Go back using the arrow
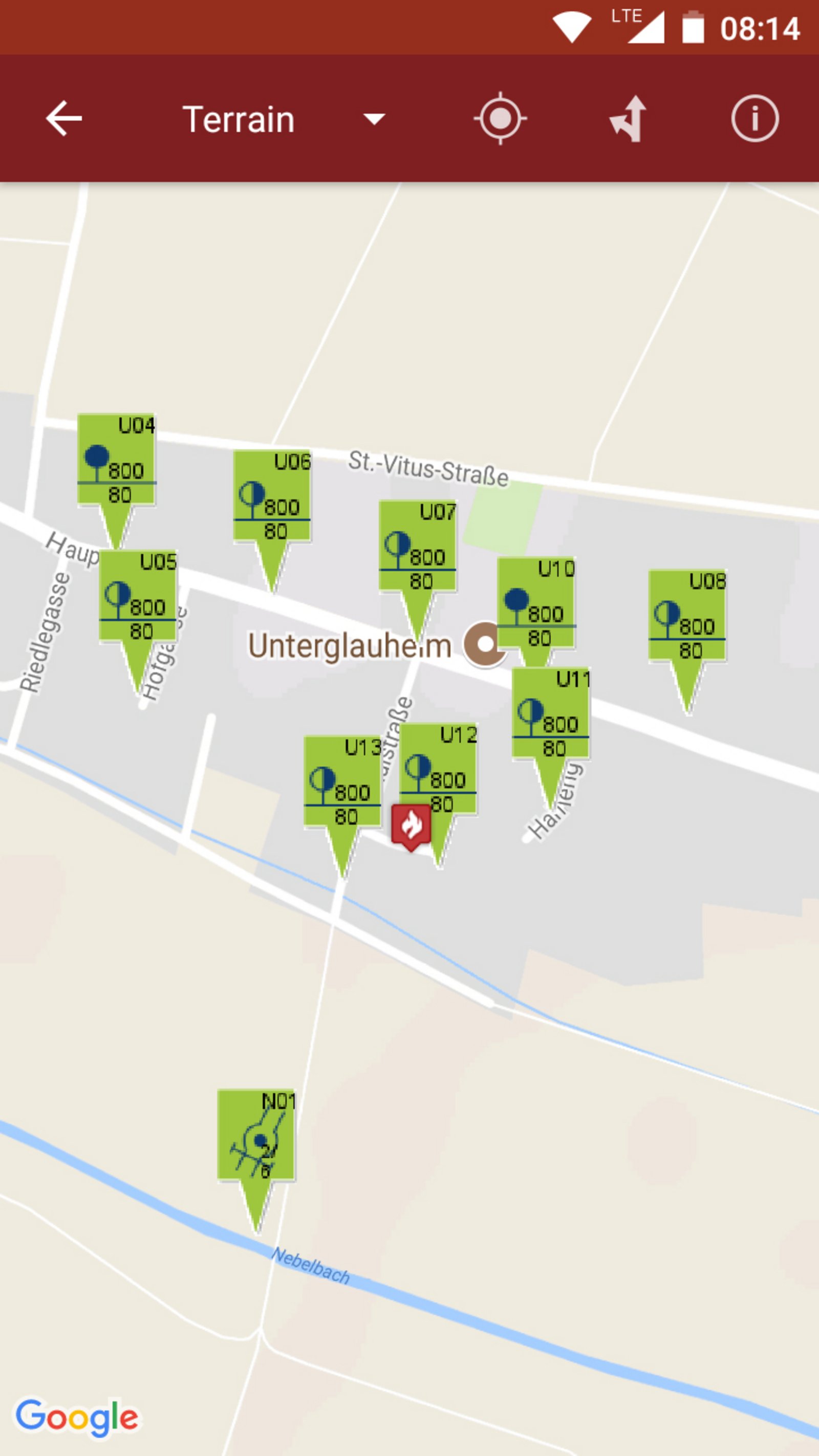The height and width of the screenshot is (1456, 819). (x=63, y=119)
